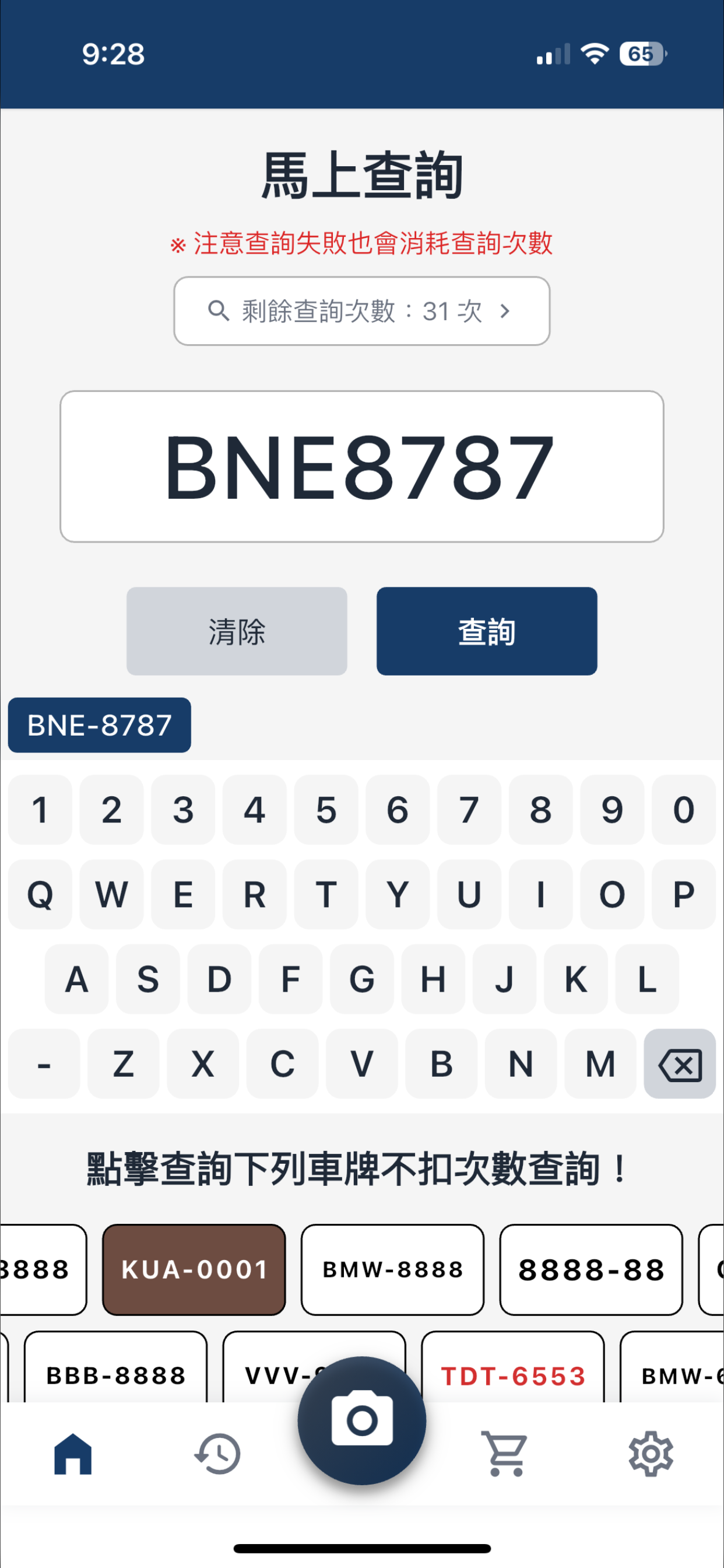Expand the remaining queries detail via the chevron
This screenshot has width=724, height=1568.
pos(505,311)
